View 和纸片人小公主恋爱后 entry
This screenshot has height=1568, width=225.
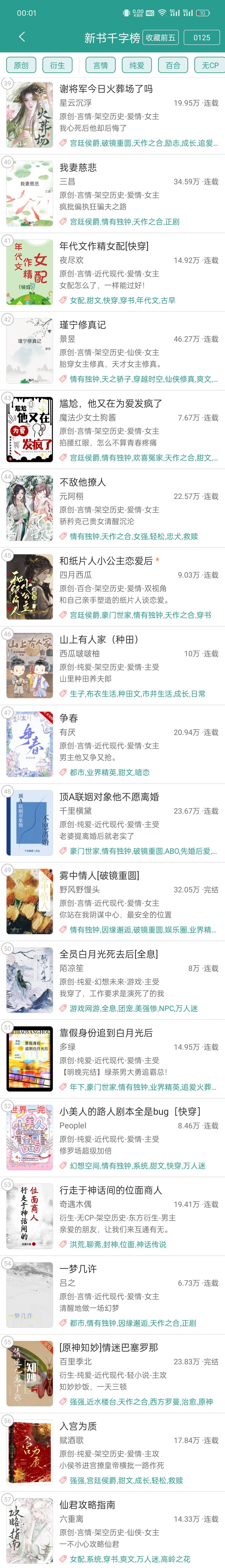(x=106, y=561)
